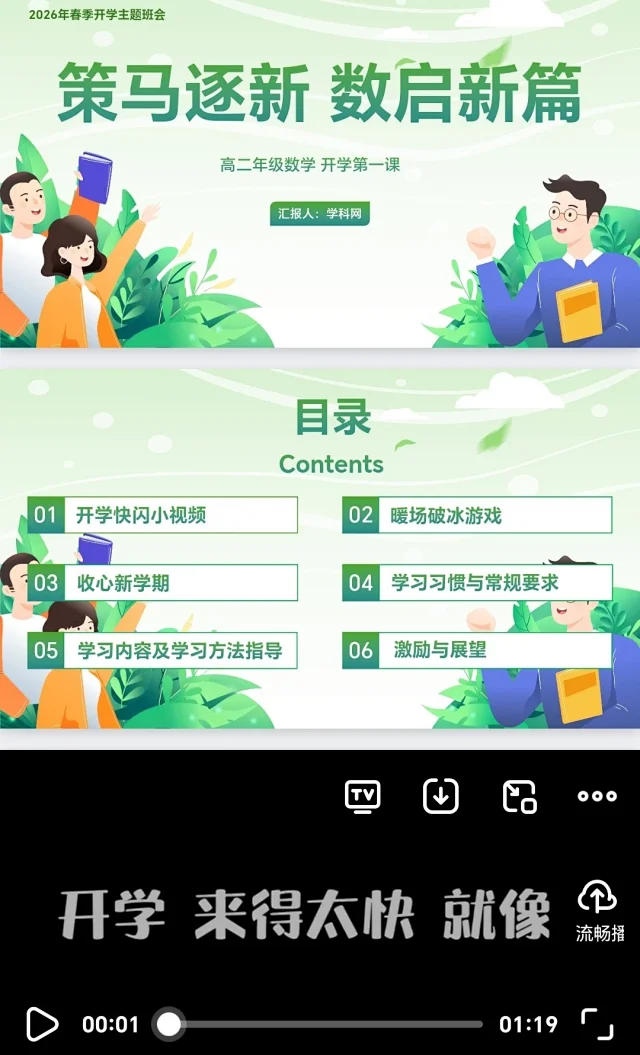Image resolution: width=640 pixels, height=1055 pixels.
Task: Open the 目录 Contents slide image
Action: [320, 548]
